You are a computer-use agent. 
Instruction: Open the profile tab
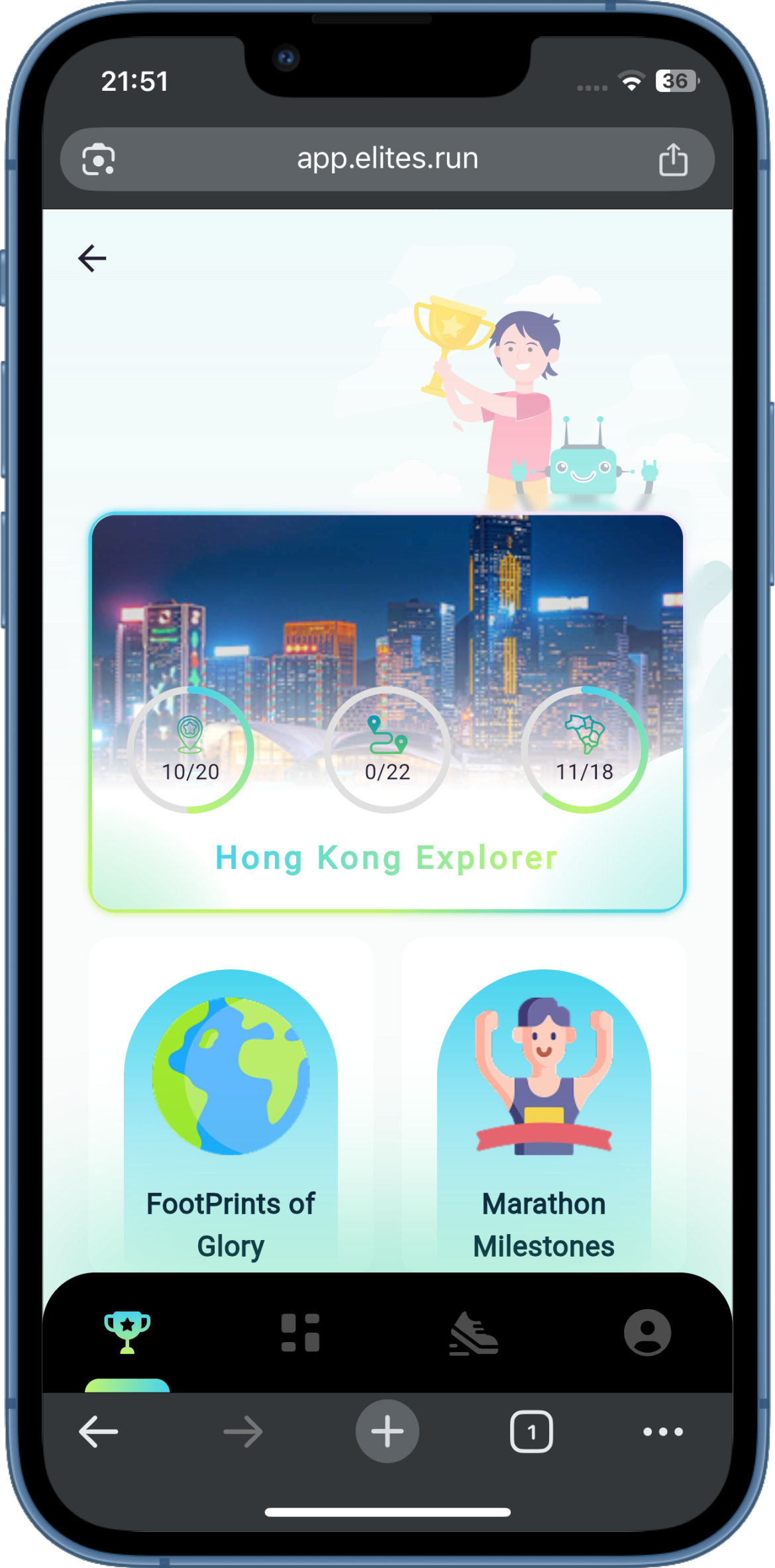(647, 1332)
